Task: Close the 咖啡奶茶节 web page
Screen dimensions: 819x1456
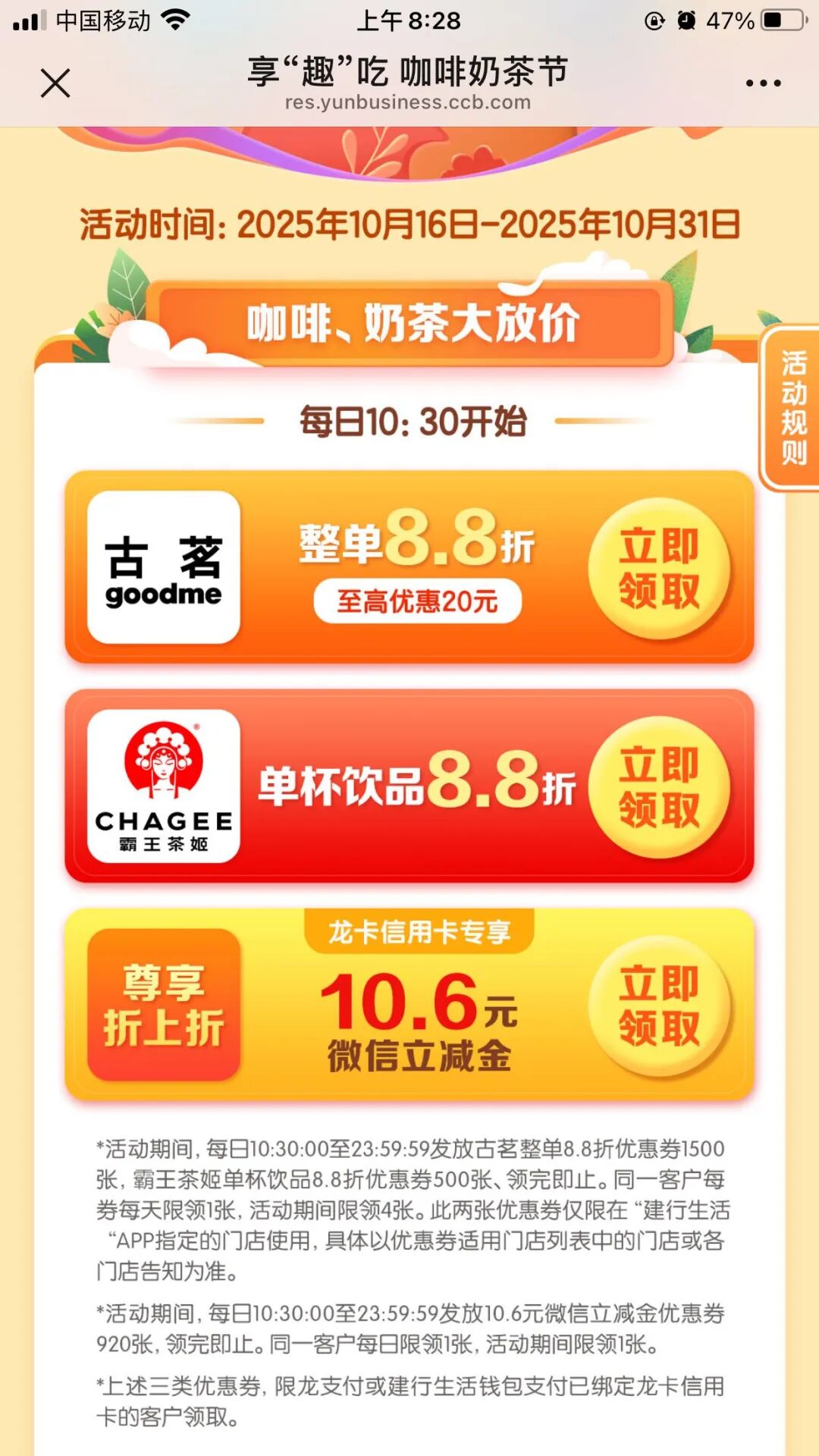Action: [55, 83]
